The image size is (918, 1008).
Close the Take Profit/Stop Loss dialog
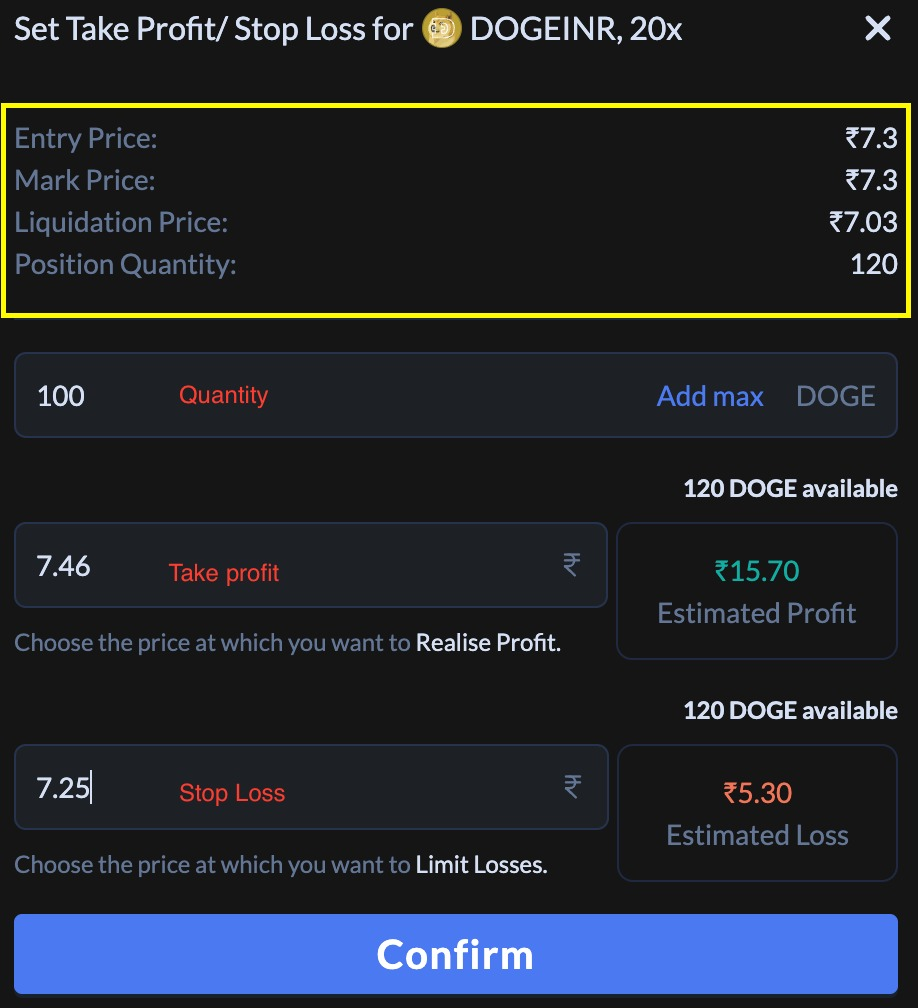pos(877,29)
